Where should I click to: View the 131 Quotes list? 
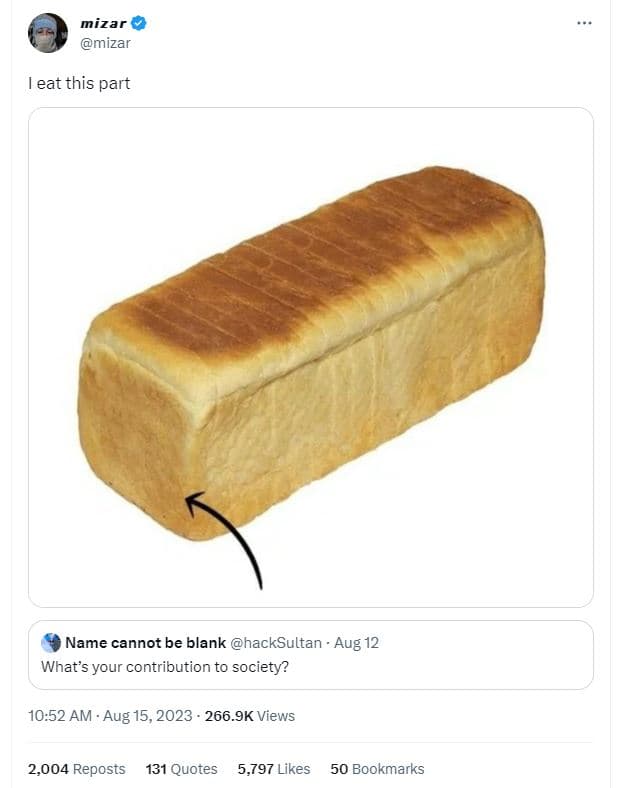(x=181, y=769)
